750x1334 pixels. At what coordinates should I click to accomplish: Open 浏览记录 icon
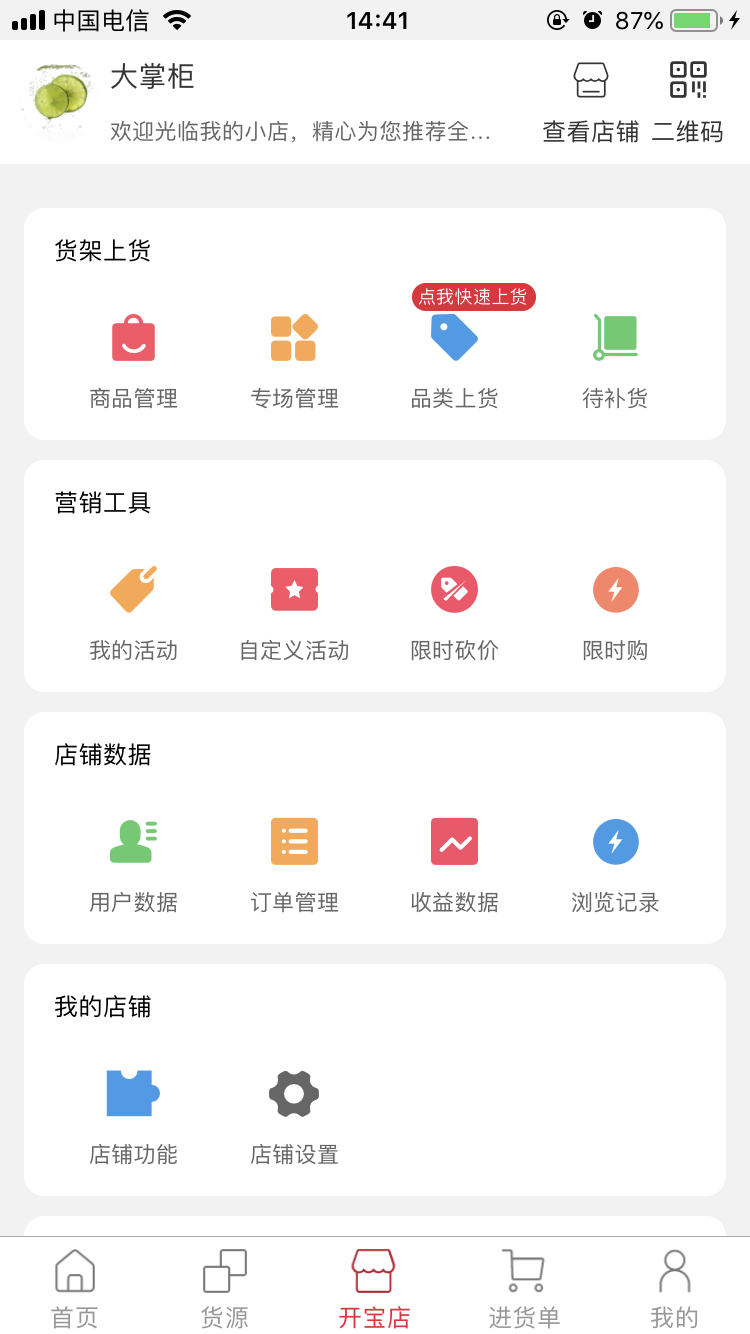[x=615, y=841]
